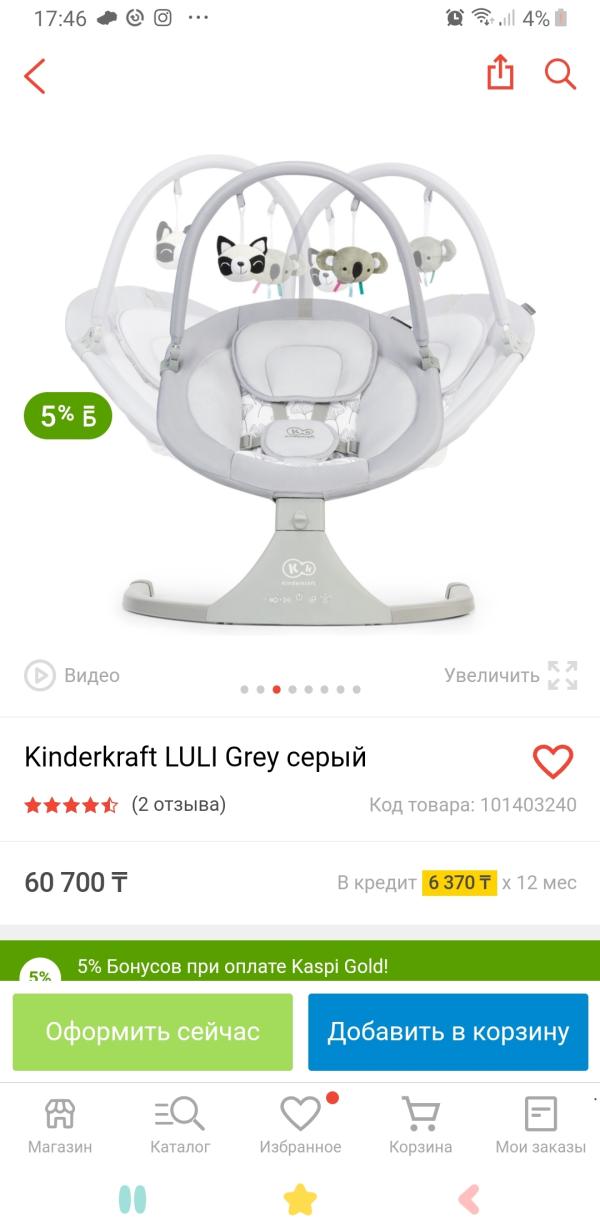600x1232 pixels.
Task: Go to the Избранное tab
Action: click(x=300, y=1126)
